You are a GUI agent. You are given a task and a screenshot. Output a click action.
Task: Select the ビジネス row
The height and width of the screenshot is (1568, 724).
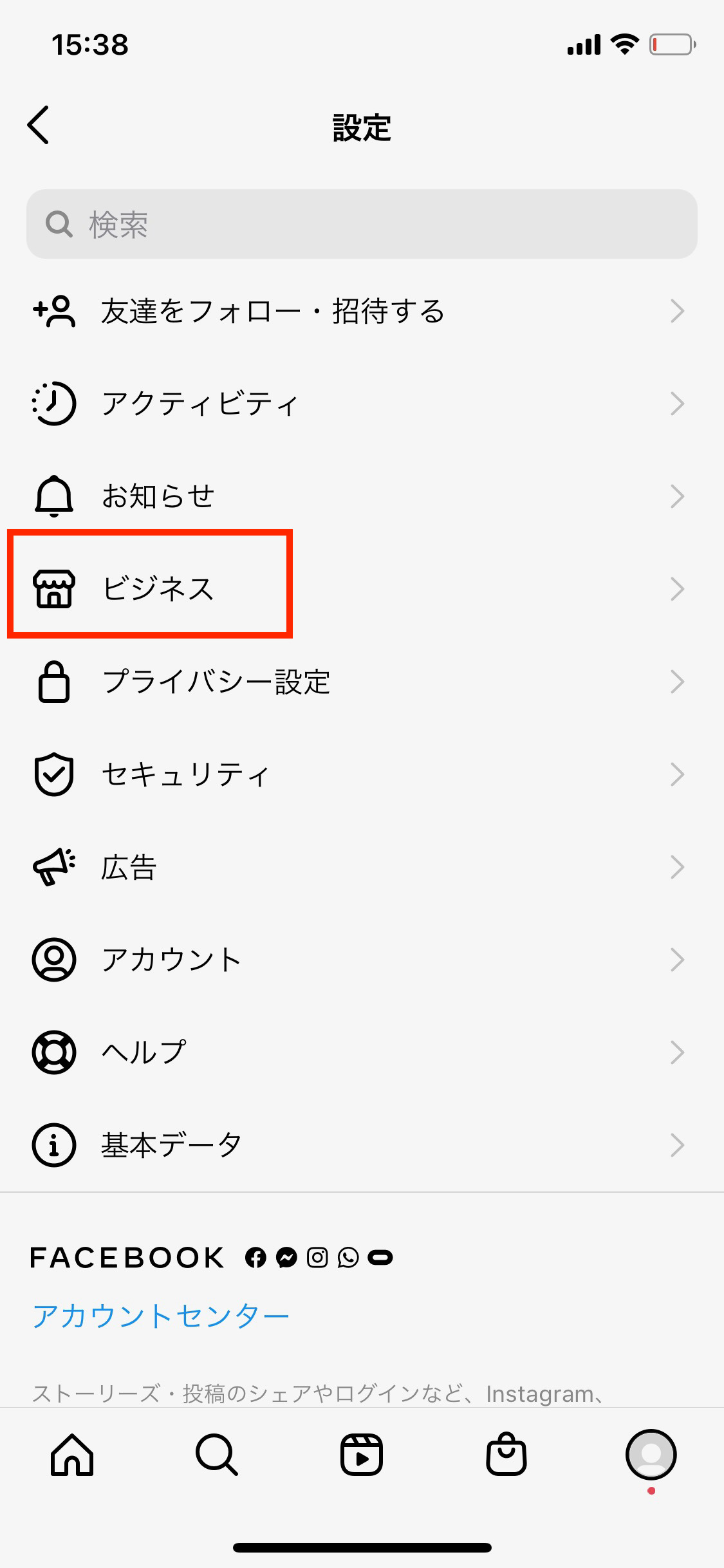158,588
